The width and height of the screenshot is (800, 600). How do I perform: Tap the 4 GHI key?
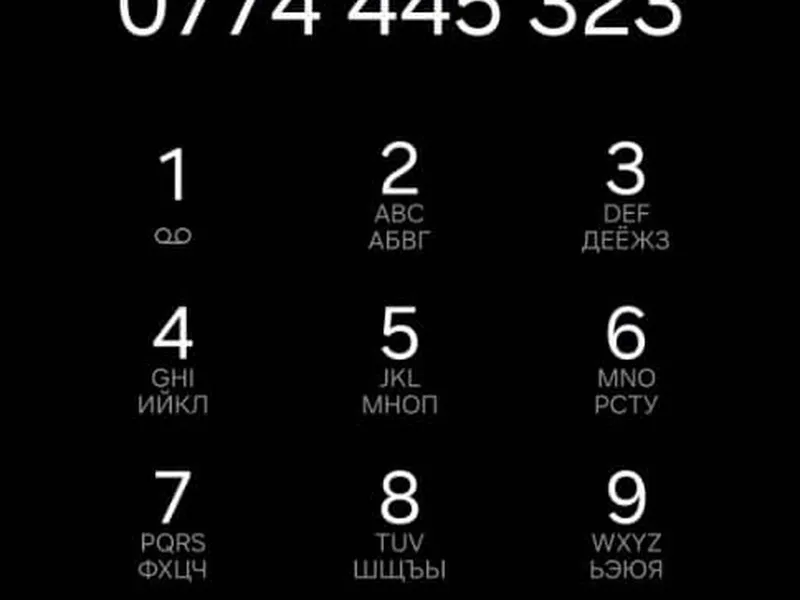(x=174, y=360)
